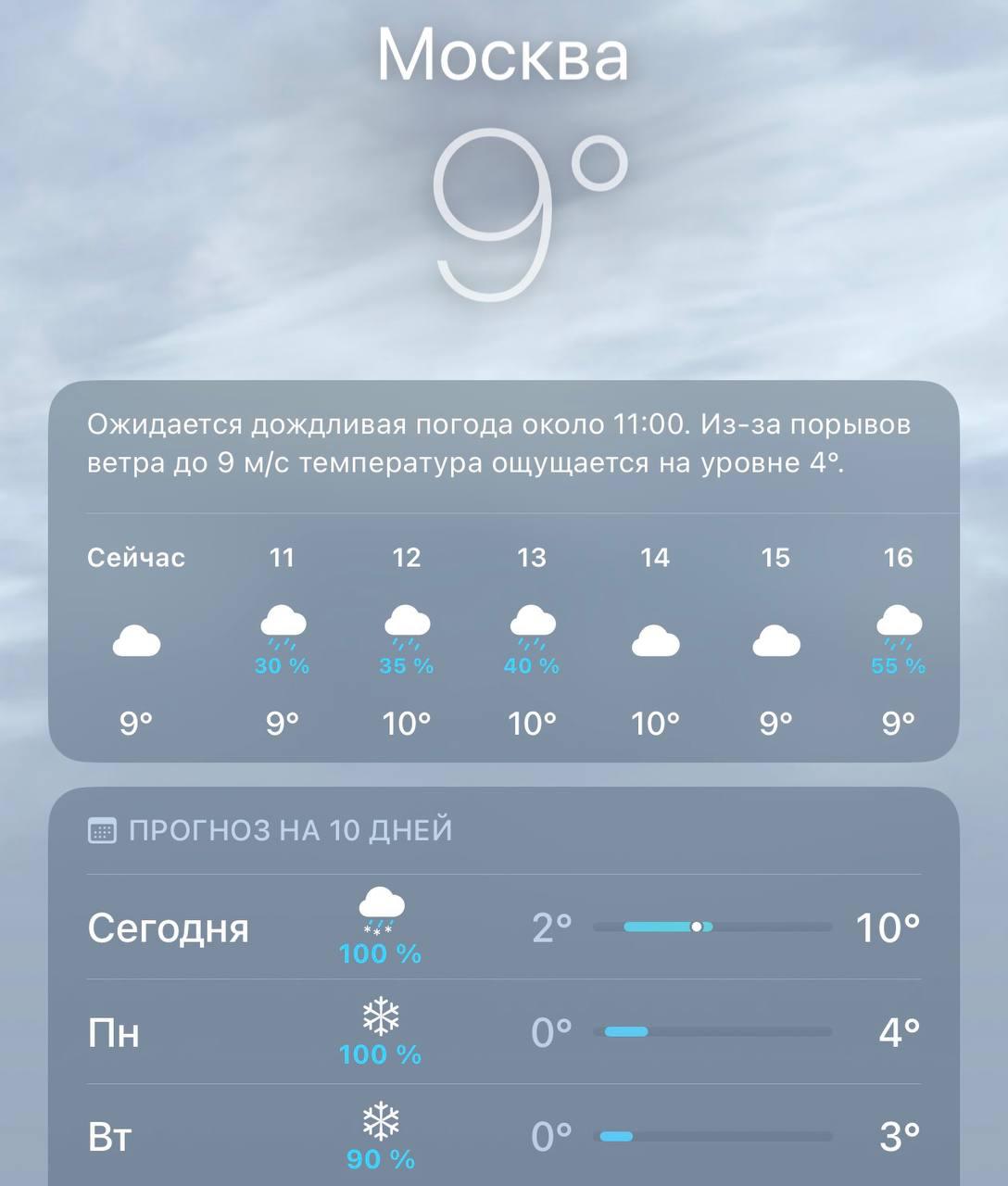This screenshot has width=1008, height=1186.
Task: Open the Вт forecast row
Action: [x=503, y=1136]
